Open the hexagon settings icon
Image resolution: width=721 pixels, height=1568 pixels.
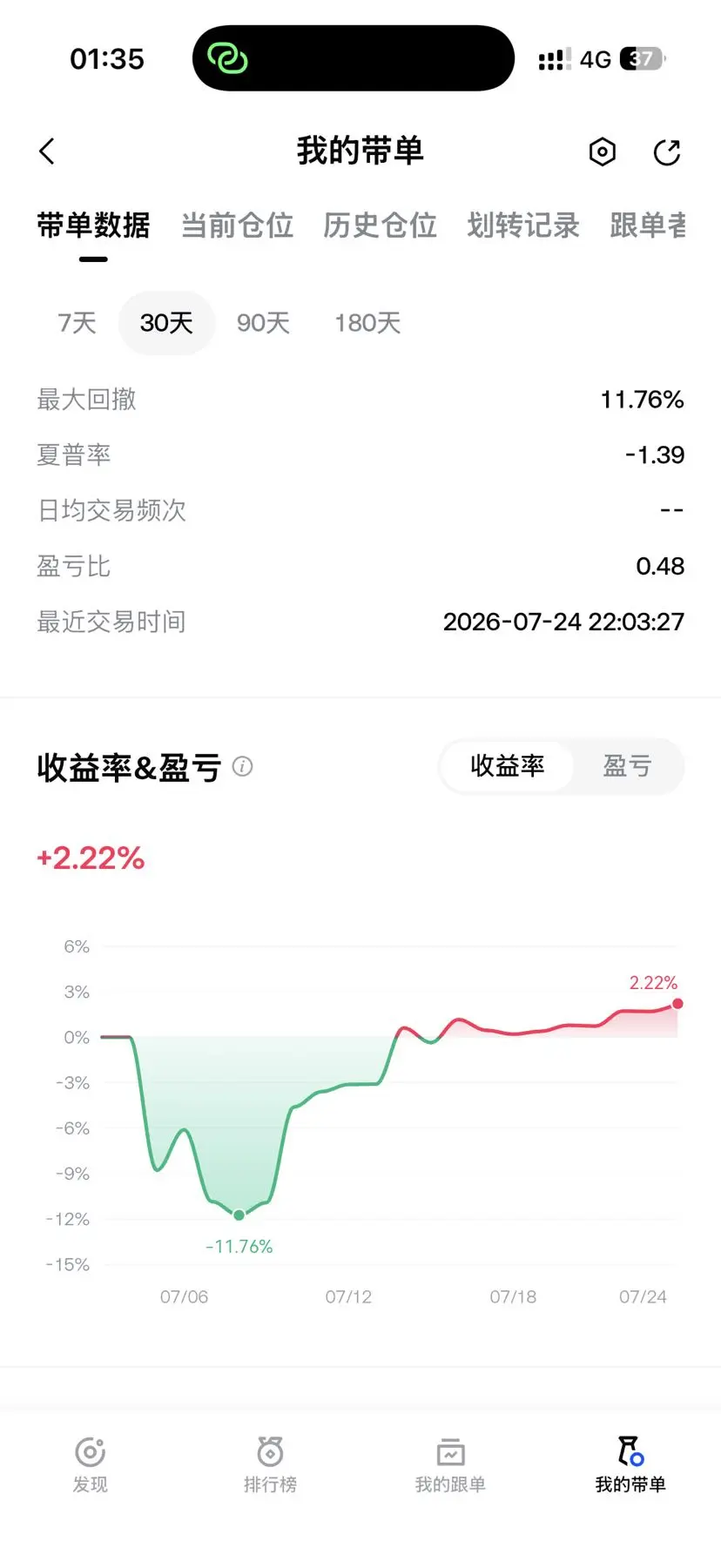click(x=603, y=152)
